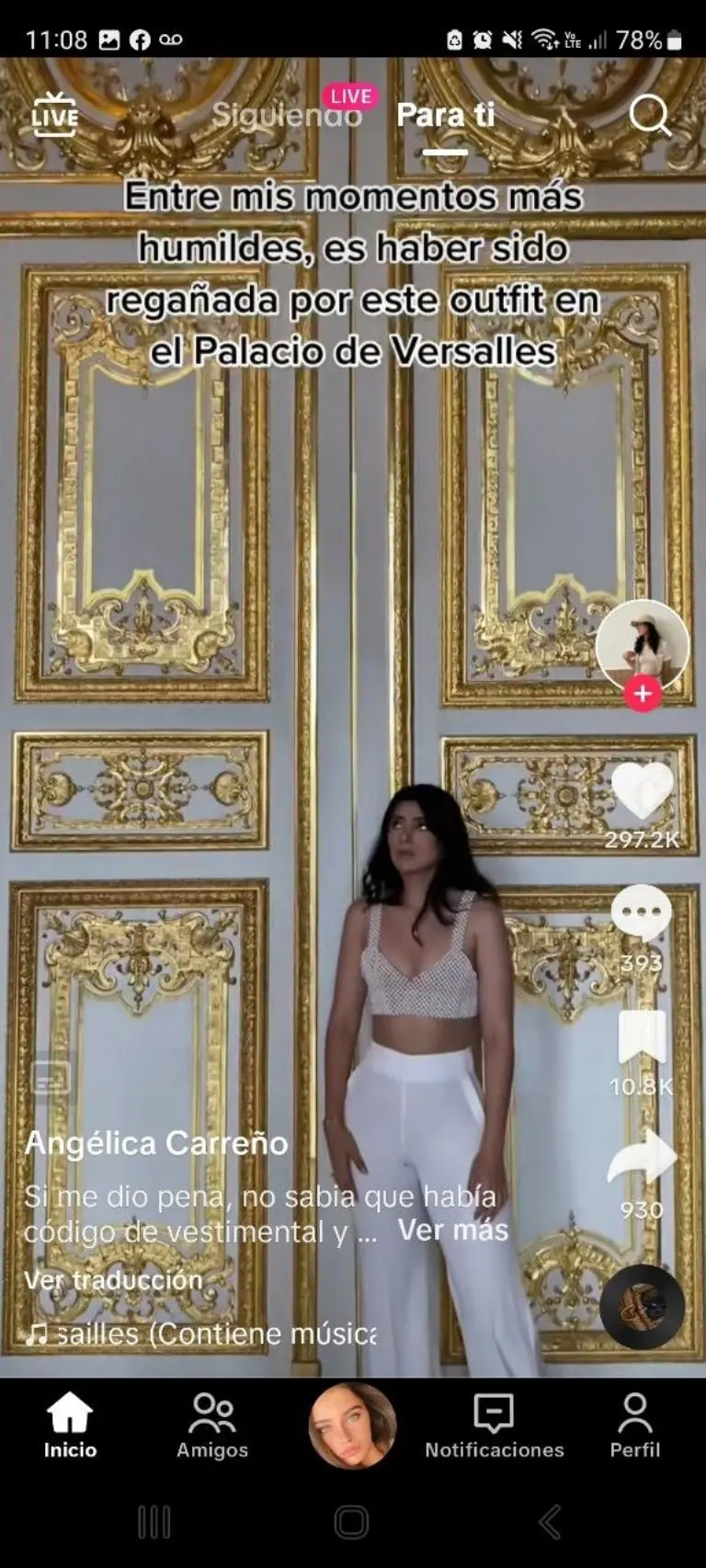
Task: Tap Ver traducción to translate caption
Action: pos(113,1279)
